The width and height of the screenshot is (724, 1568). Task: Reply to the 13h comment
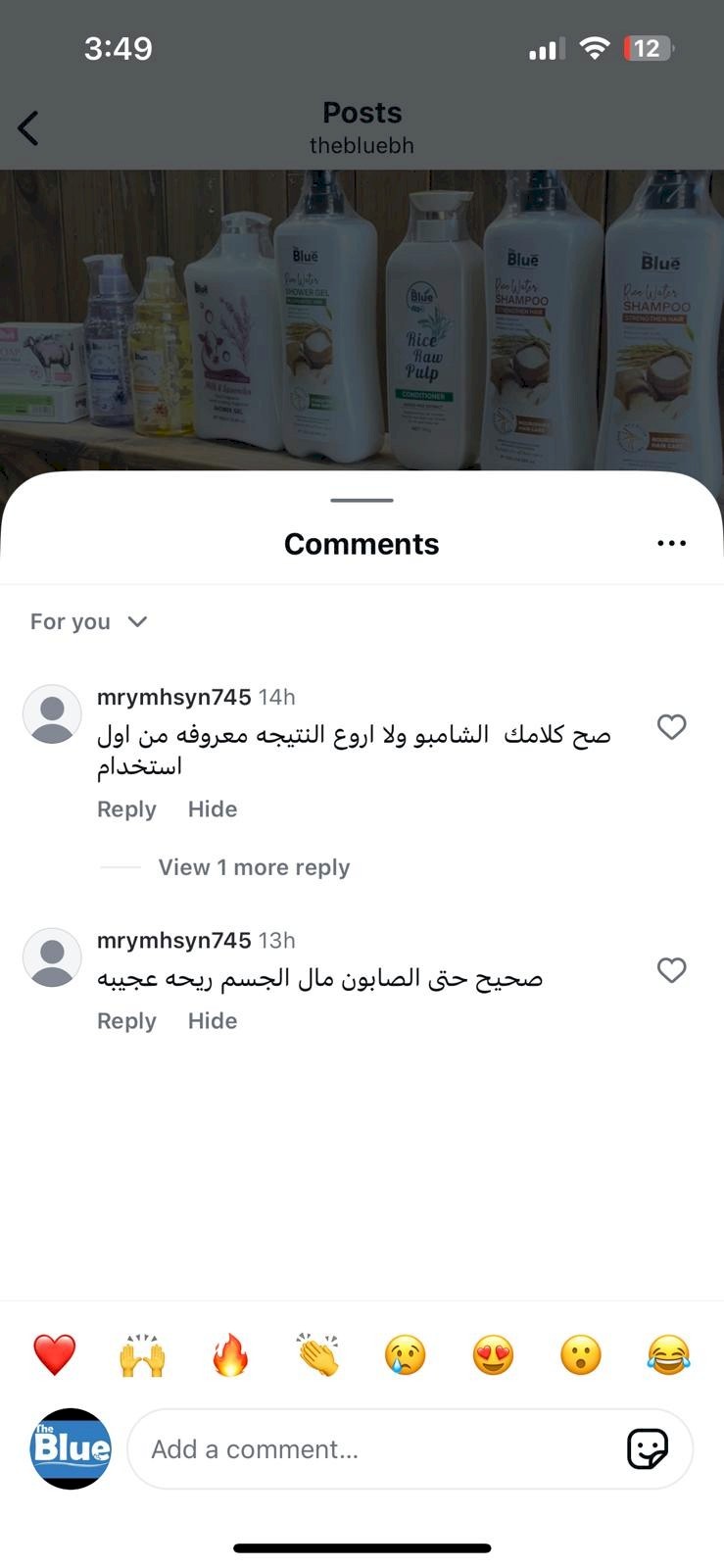126,1021
